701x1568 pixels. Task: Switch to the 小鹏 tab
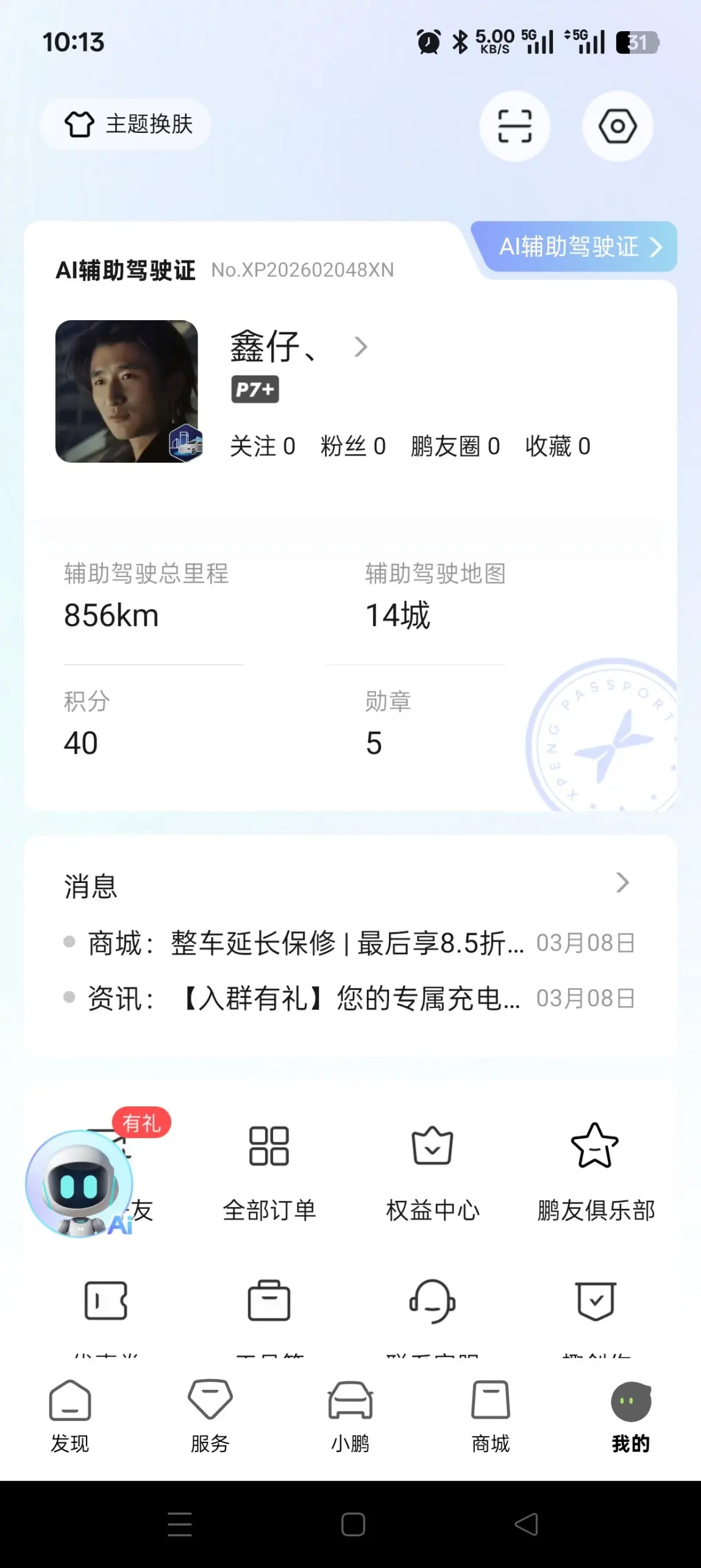tap(350, 1416)
